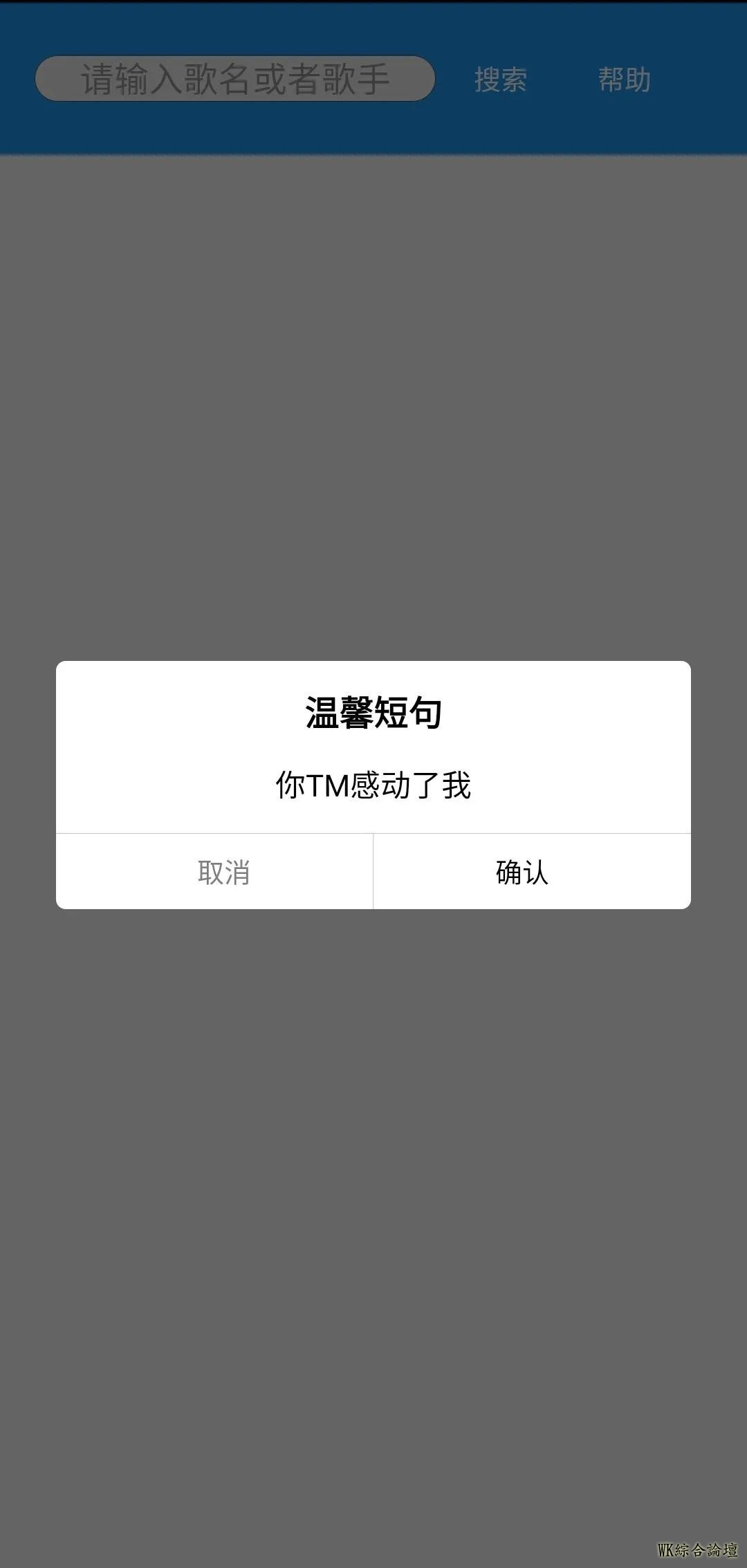Open the 帮助 help page

(x=624, y=80)
